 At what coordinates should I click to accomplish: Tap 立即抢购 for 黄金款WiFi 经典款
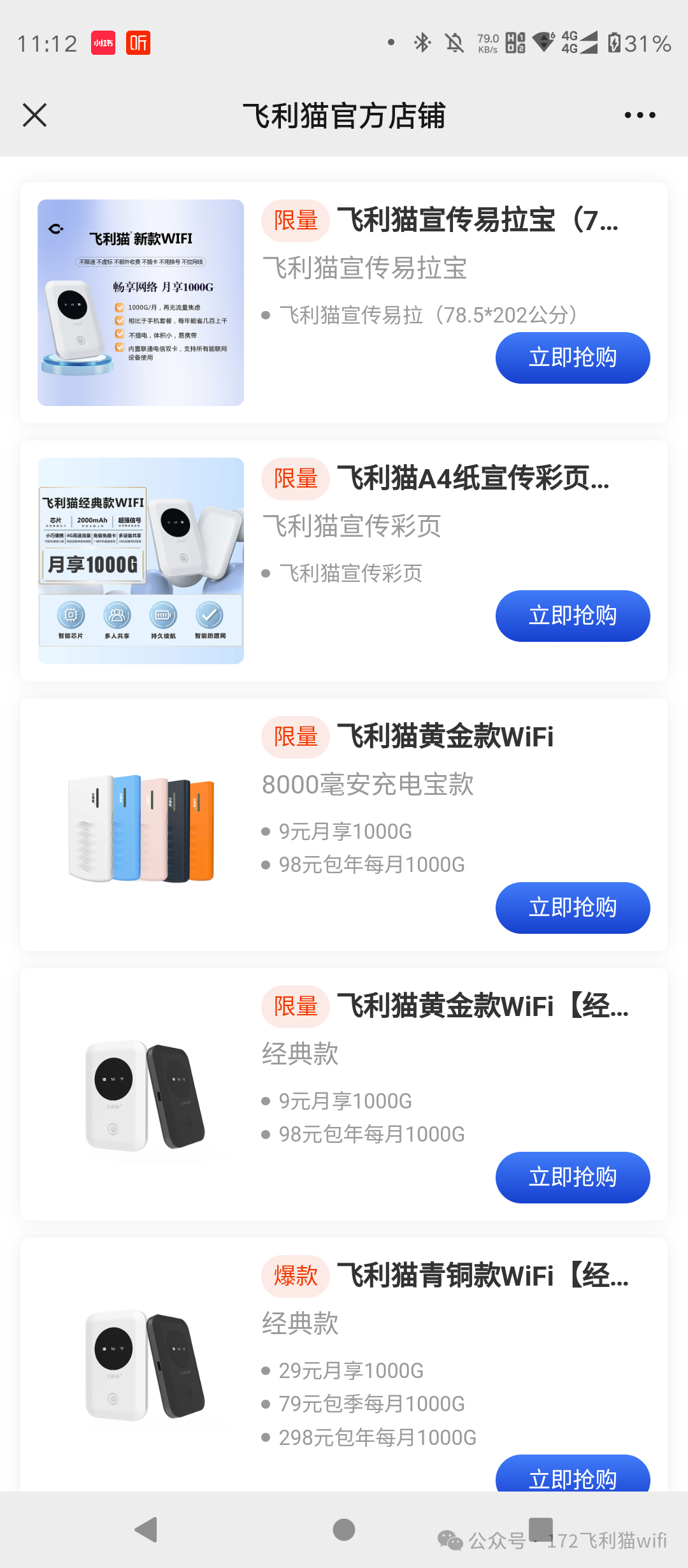click(x=572, y=1177)
